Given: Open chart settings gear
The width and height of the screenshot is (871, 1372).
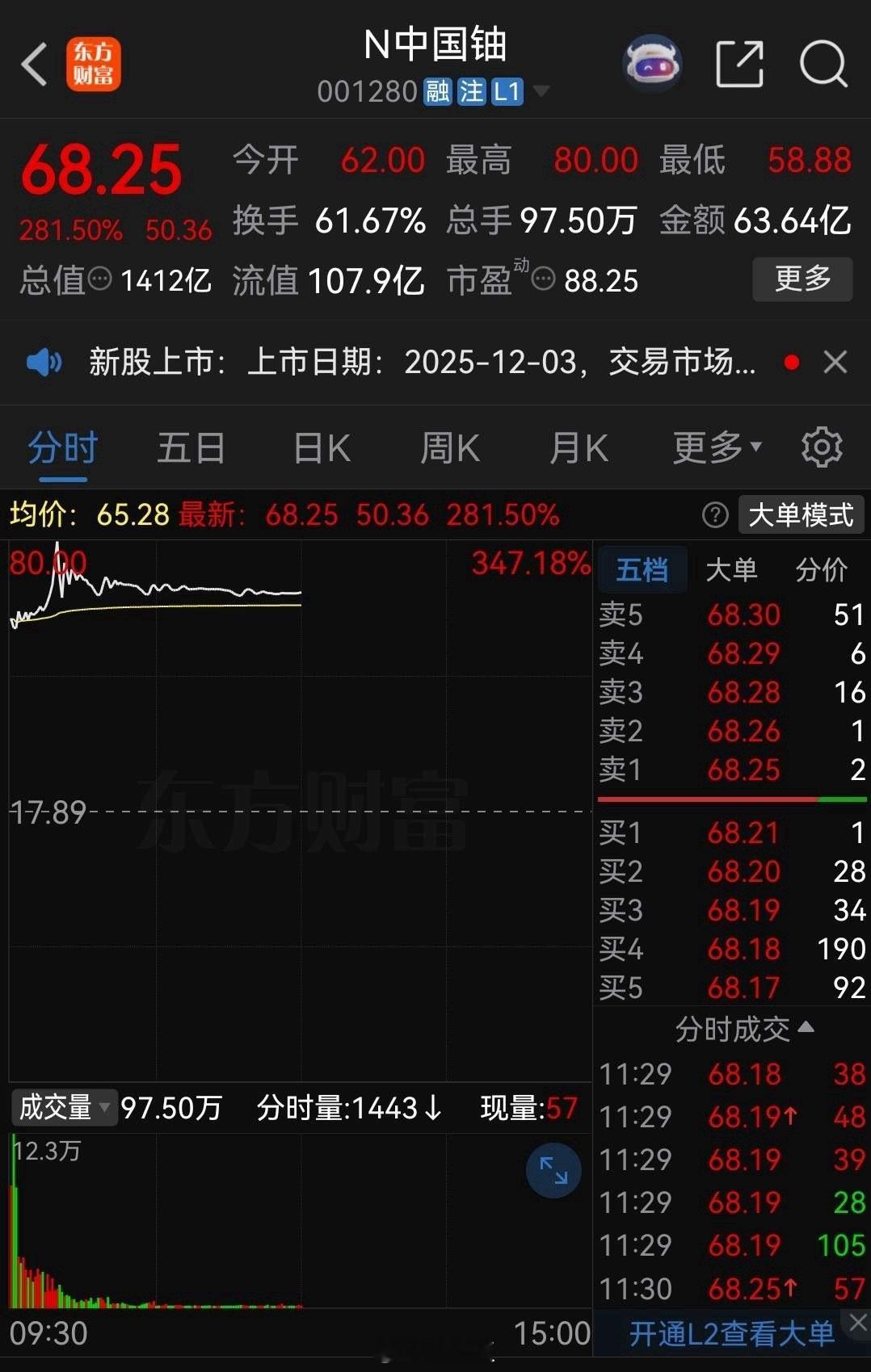Looking at the screenshot, I should click(x=821, y=447).
